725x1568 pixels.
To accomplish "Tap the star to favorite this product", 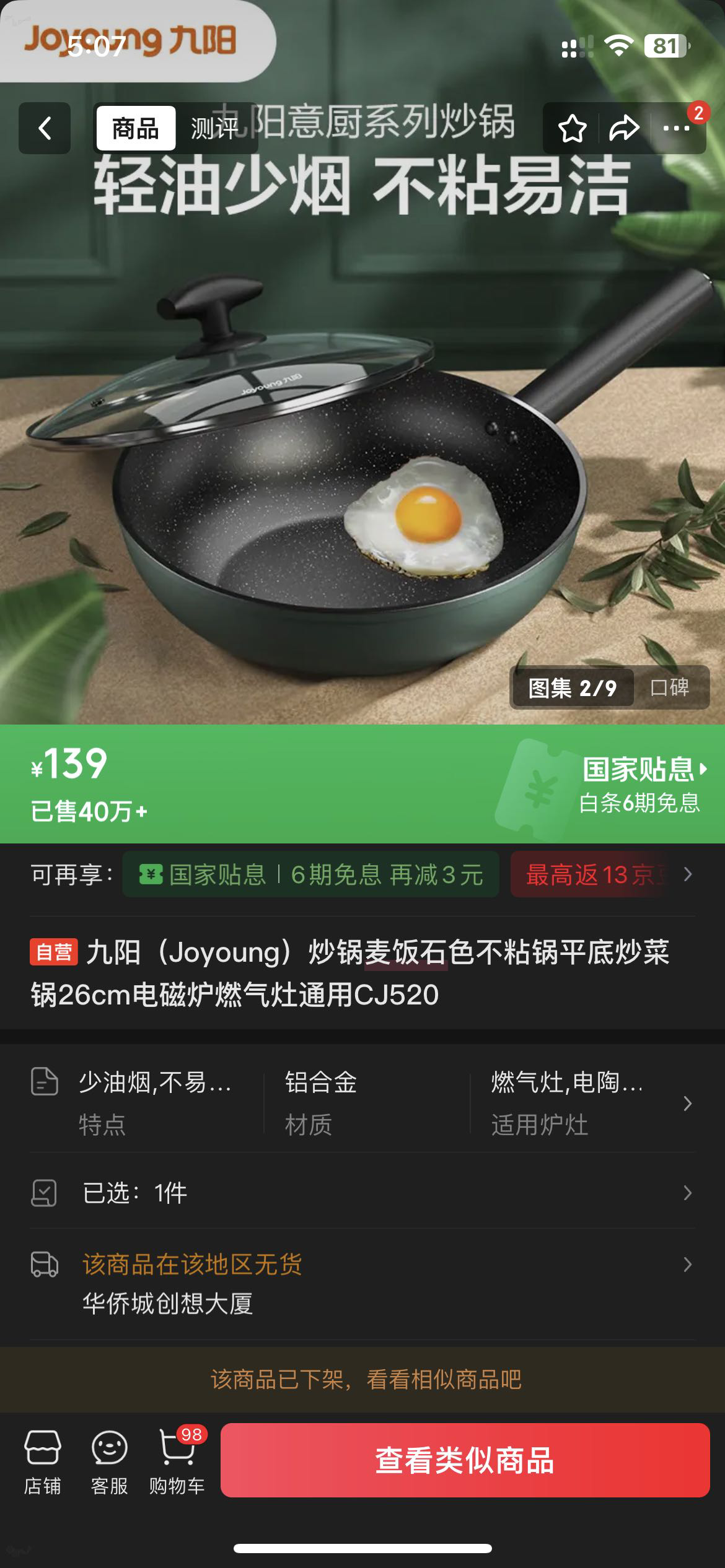I will point(573,129).
